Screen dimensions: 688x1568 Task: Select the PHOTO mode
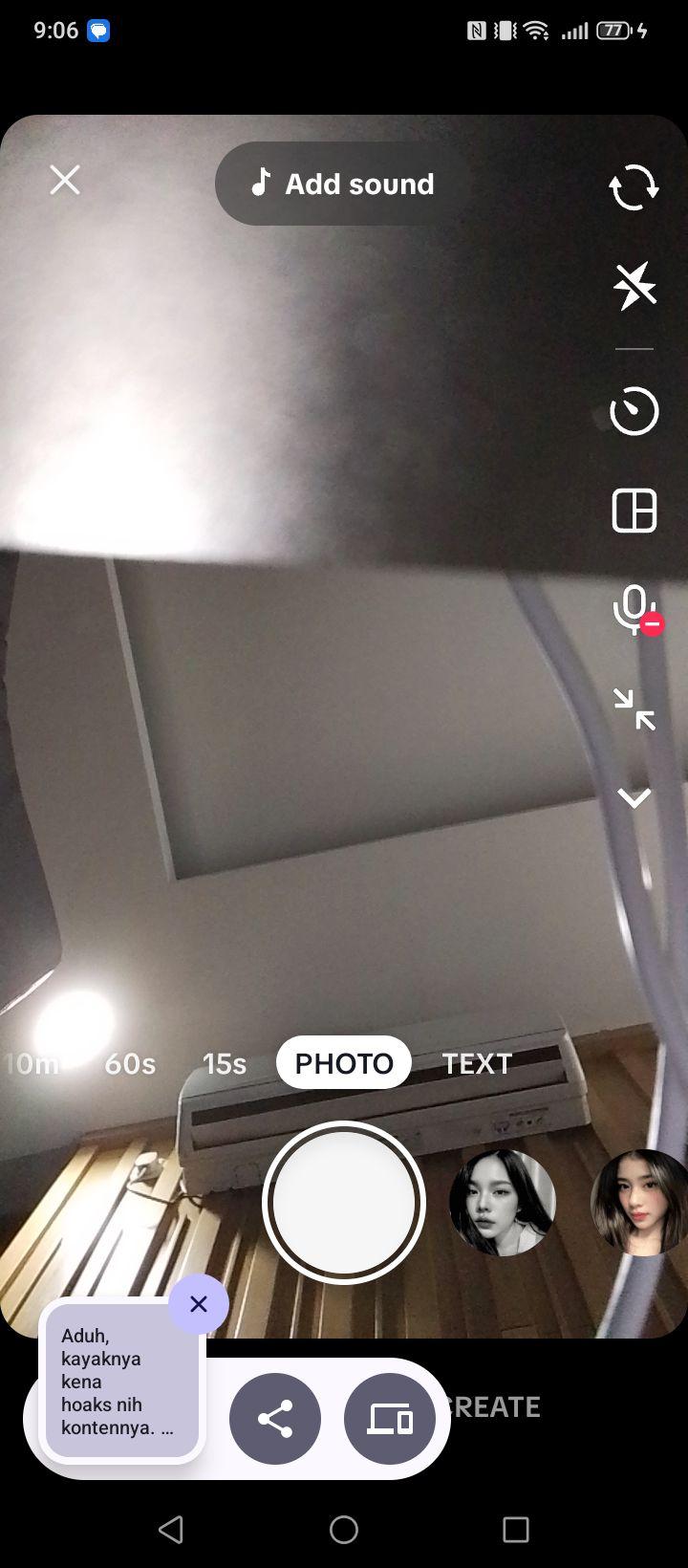(344, 1062)
